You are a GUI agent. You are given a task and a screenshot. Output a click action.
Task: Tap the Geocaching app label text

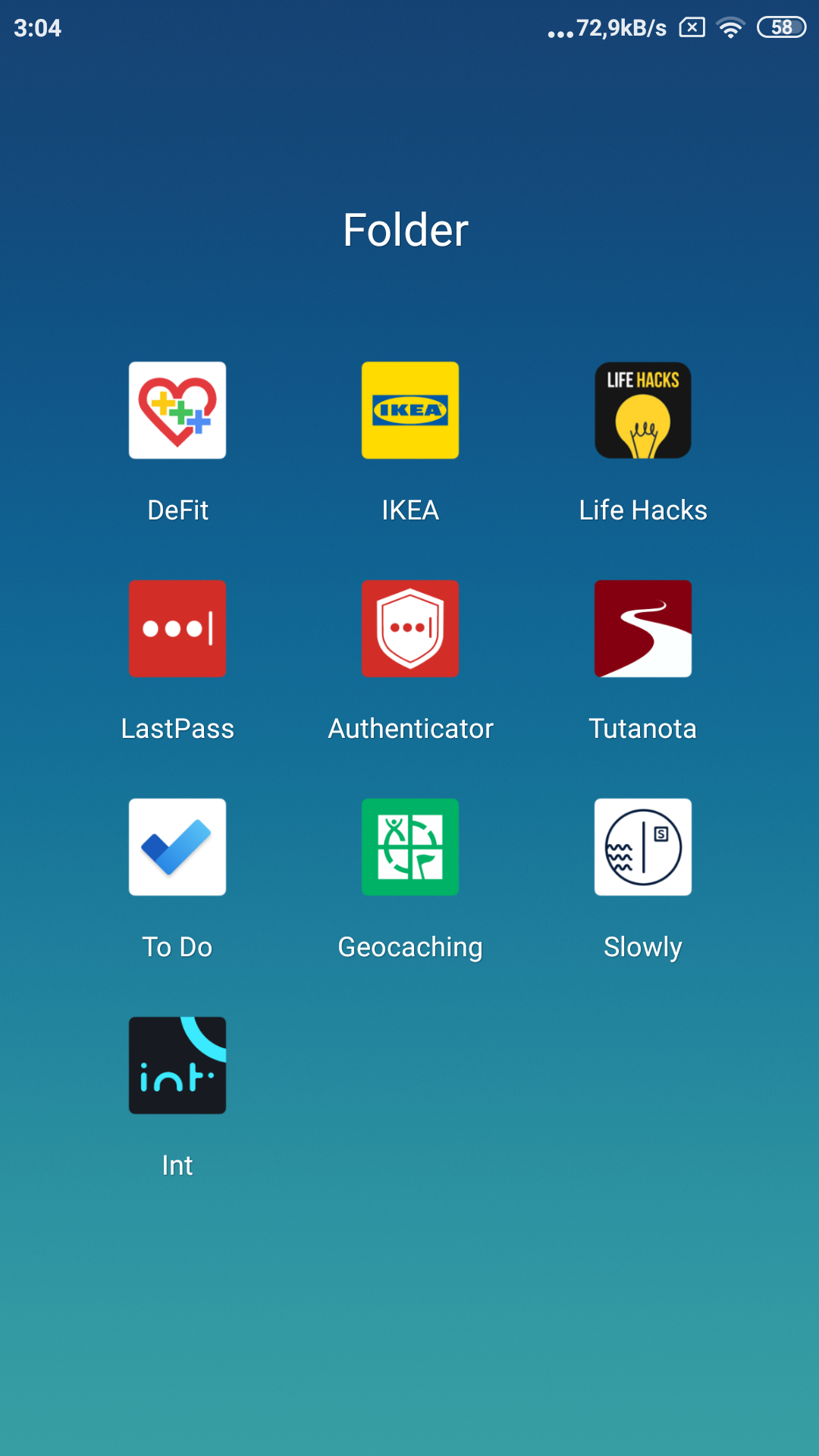[409, 946]
